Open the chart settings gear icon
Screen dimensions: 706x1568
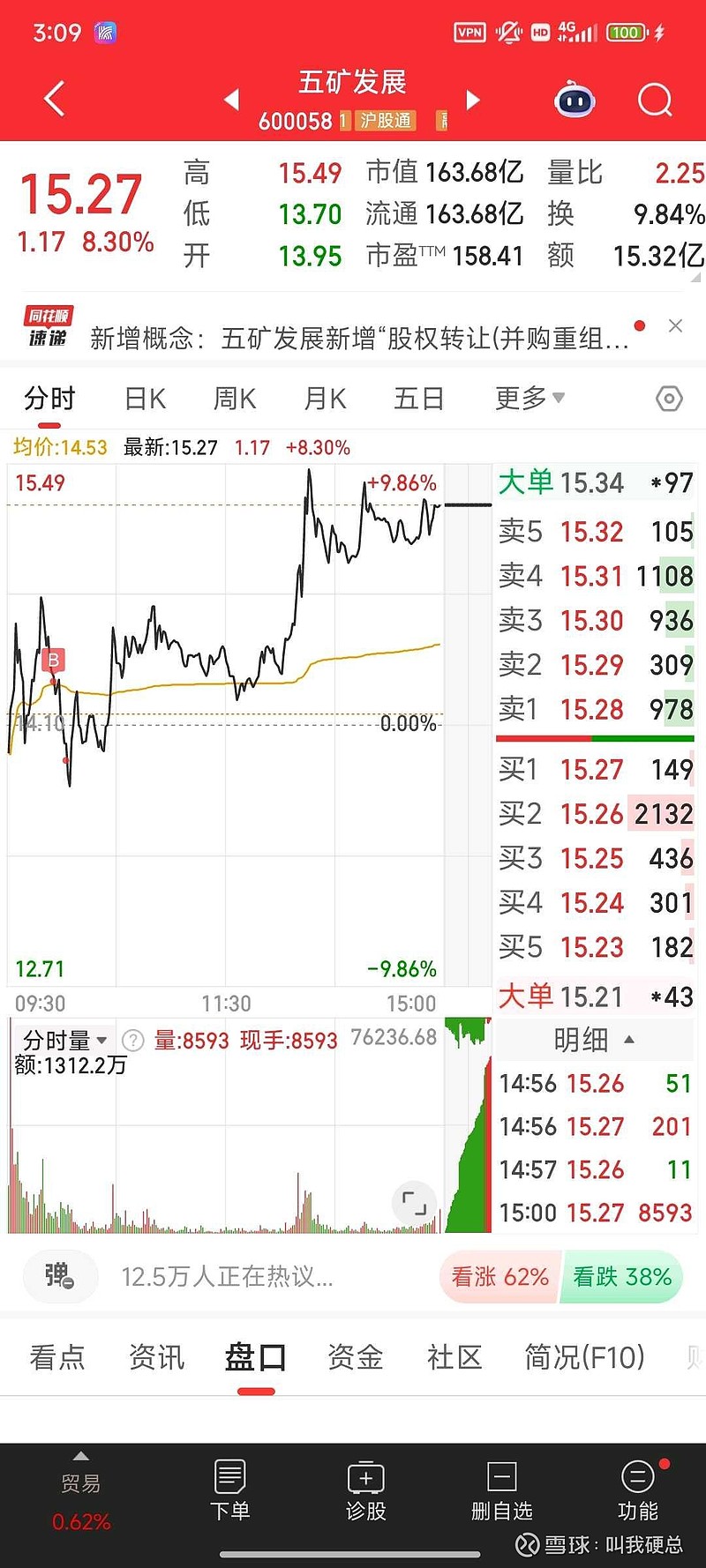point(669,399)
